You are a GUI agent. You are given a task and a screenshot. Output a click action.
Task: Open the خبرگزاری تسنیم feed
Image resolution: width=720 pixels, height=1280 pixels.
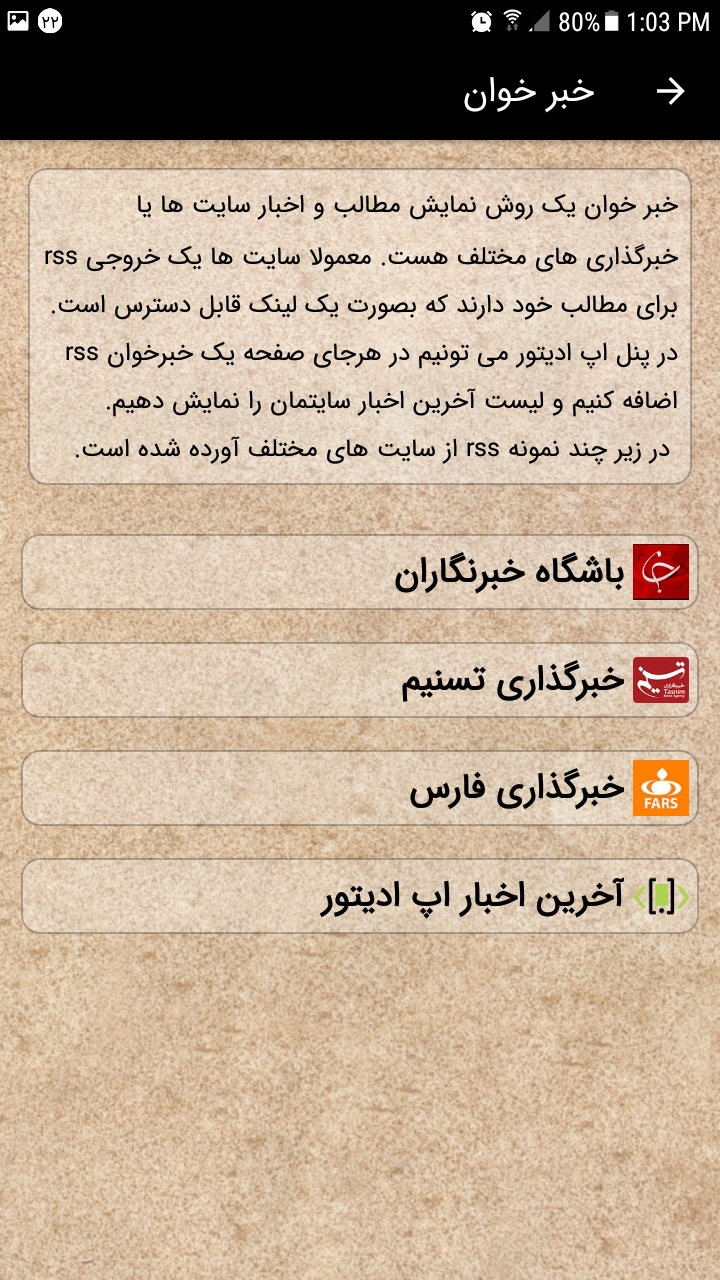point(360,680)
